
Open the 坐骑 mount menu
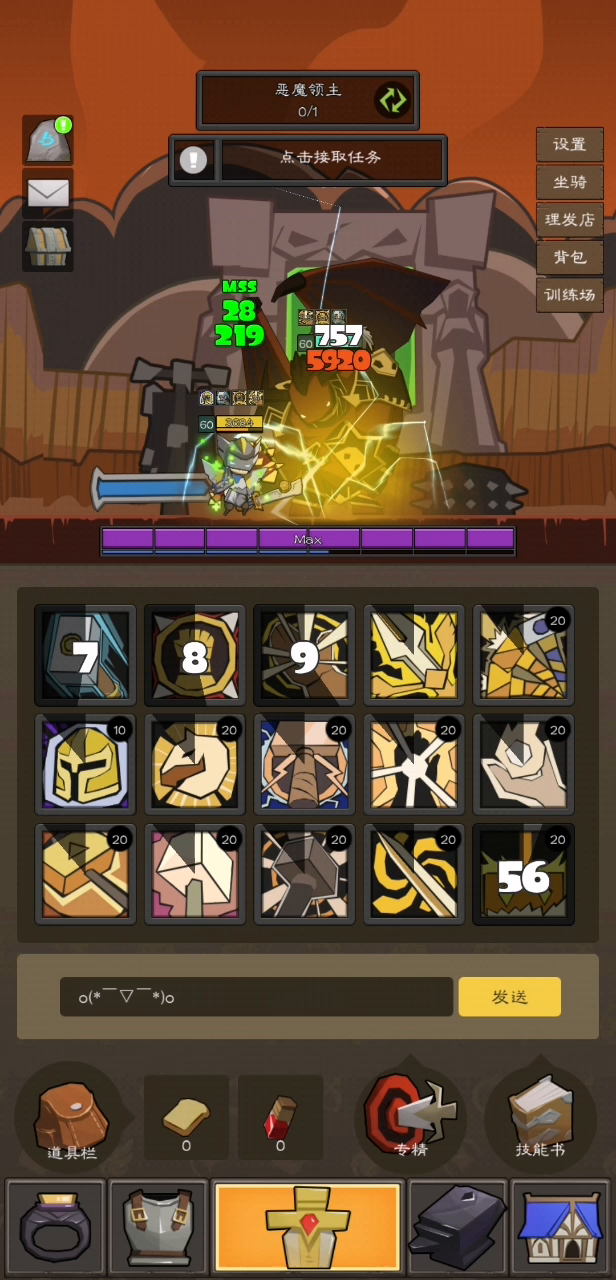click(x=570, y=182)
